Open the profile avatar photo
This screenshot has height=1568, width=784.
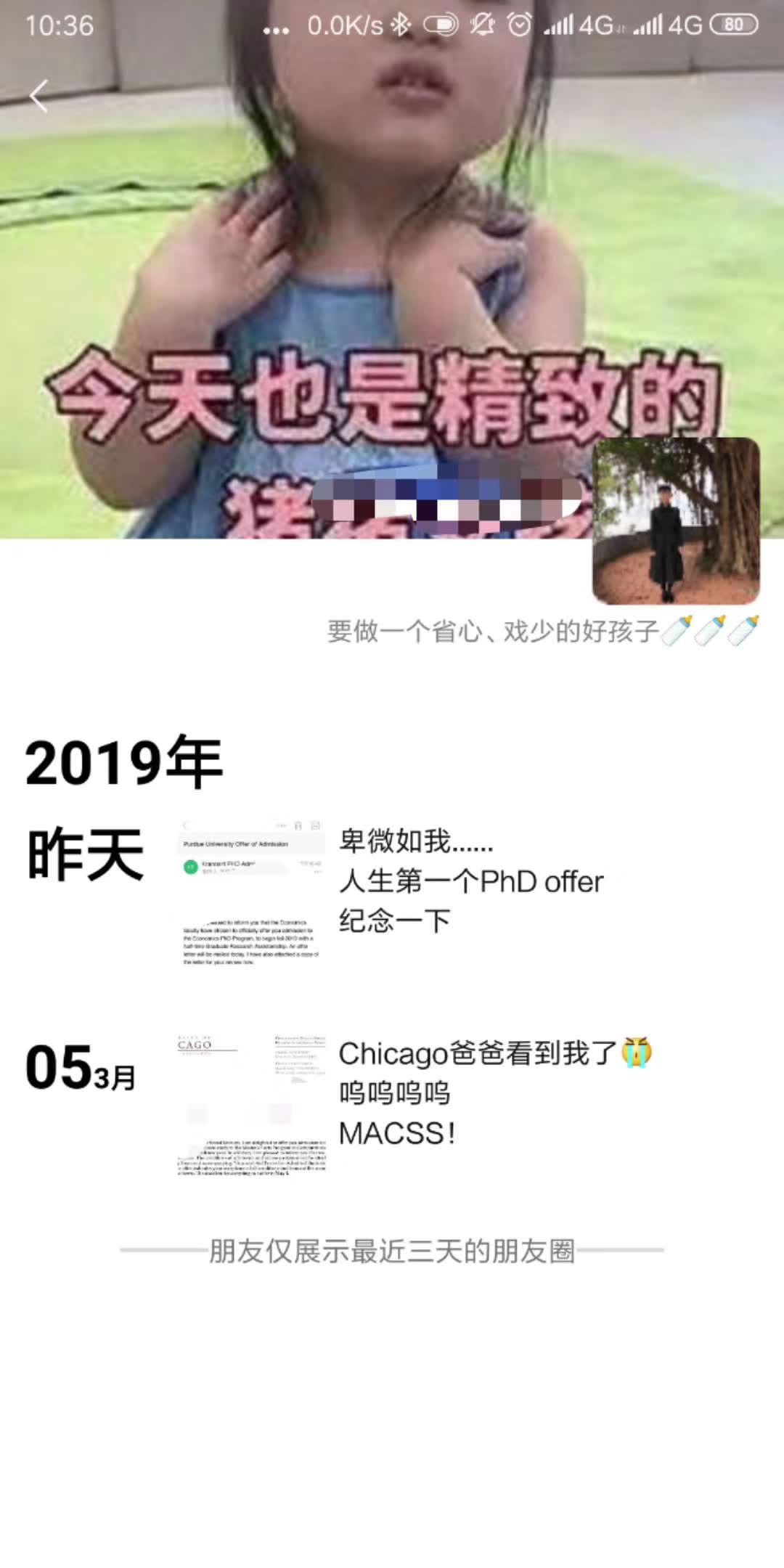pos(676,520)
